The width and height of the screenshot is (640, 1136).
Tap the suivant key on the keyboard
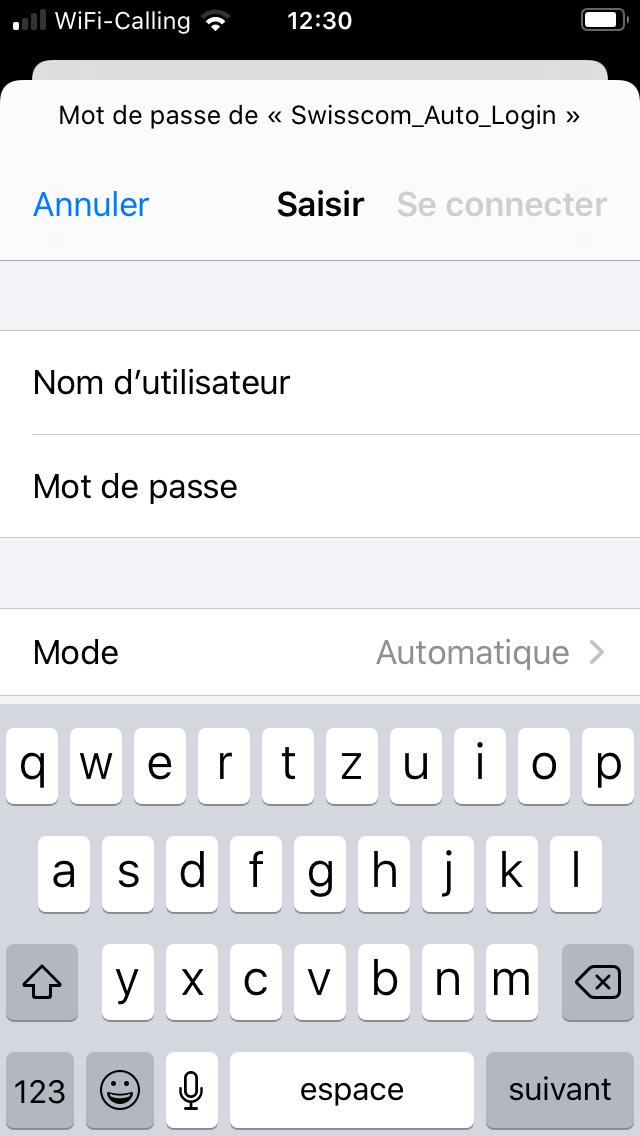click(x=560, y=1090)
